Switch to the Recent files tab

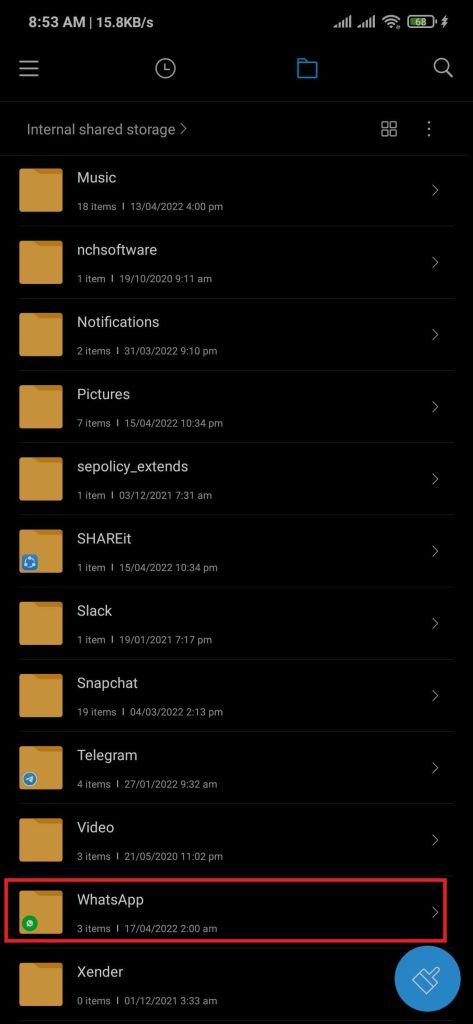[x=165, y=68]
